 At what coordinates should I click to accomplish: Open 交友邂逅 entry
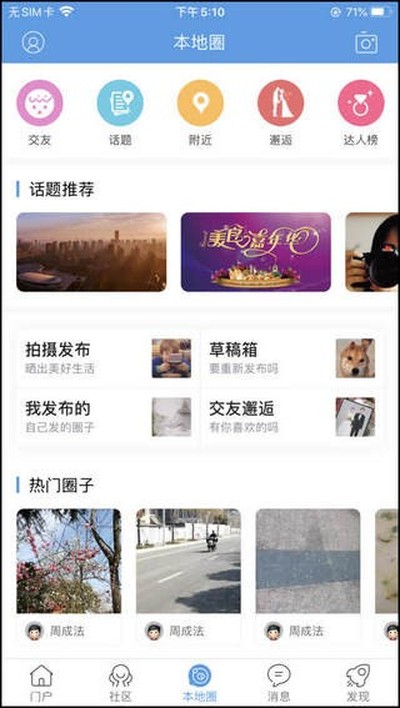point(292,417)
